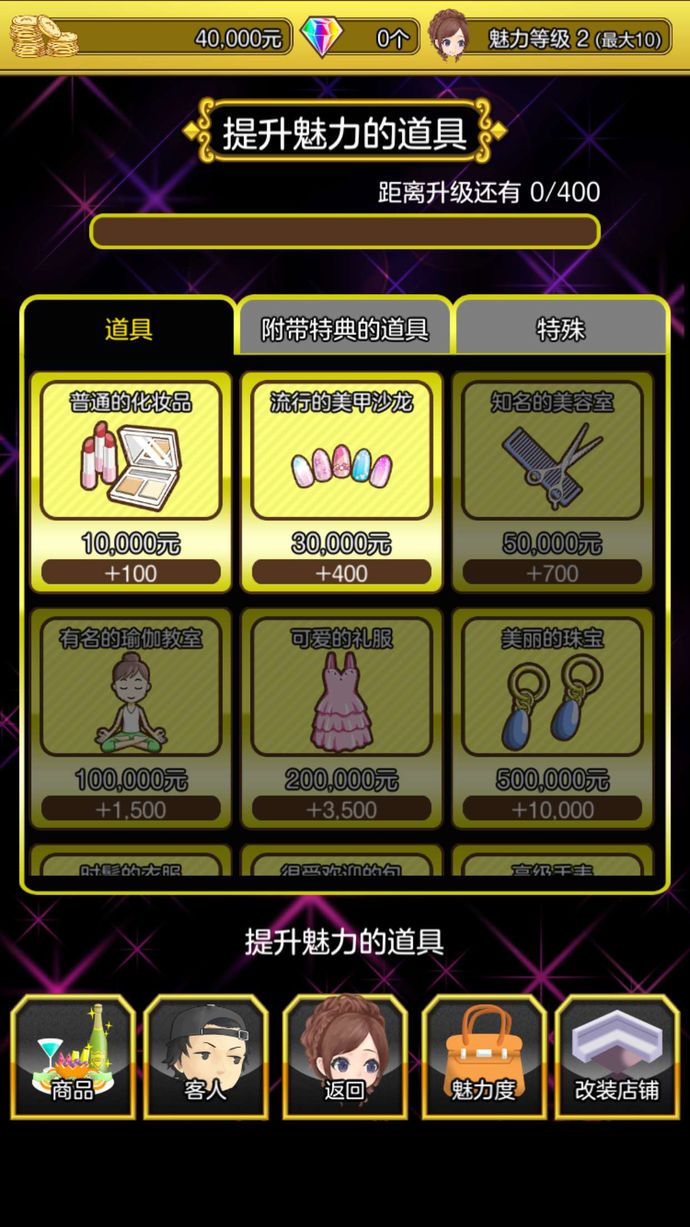
Task: Open the 魅力度 section
Action: [484, 1056]
